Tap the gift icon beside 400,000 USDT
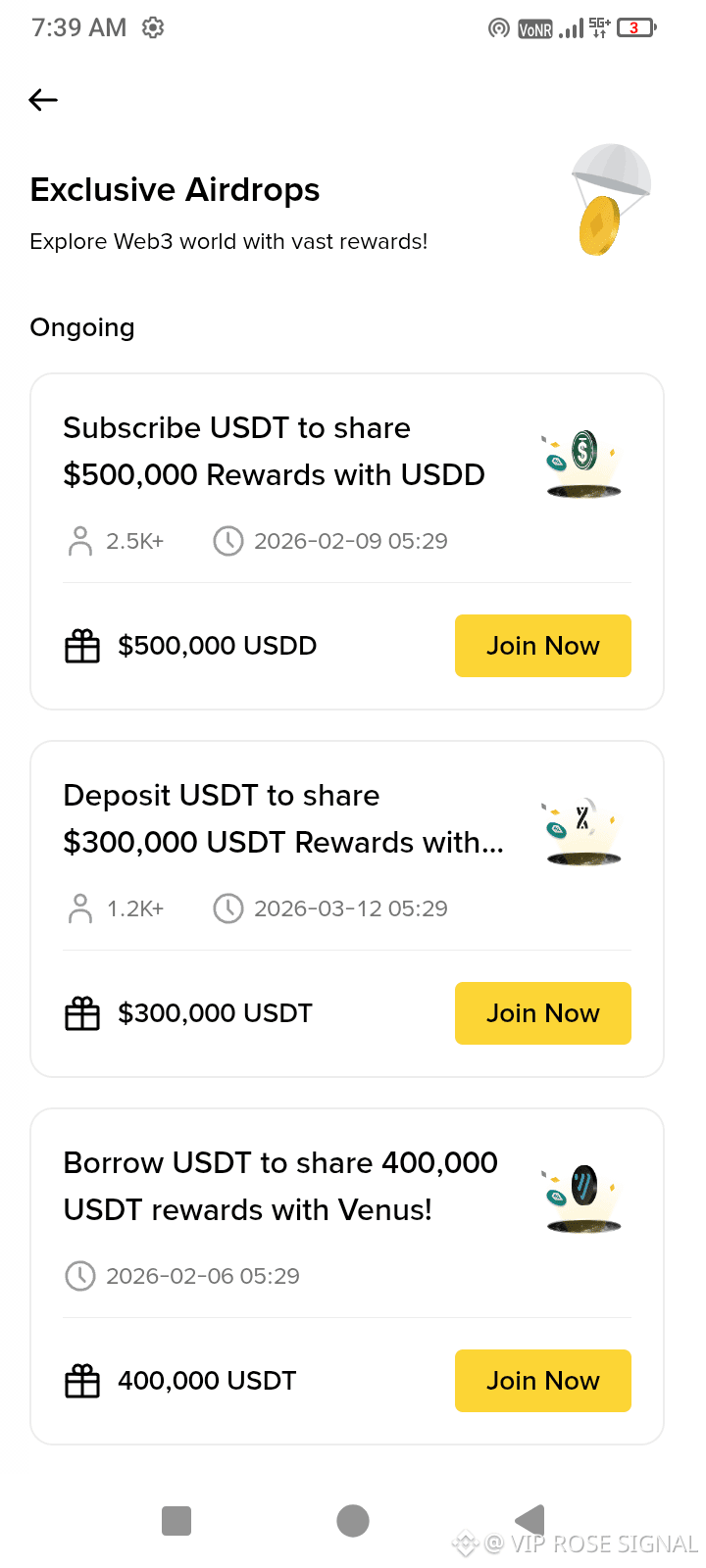706x1568 pixels. [x=82, y=1381]
